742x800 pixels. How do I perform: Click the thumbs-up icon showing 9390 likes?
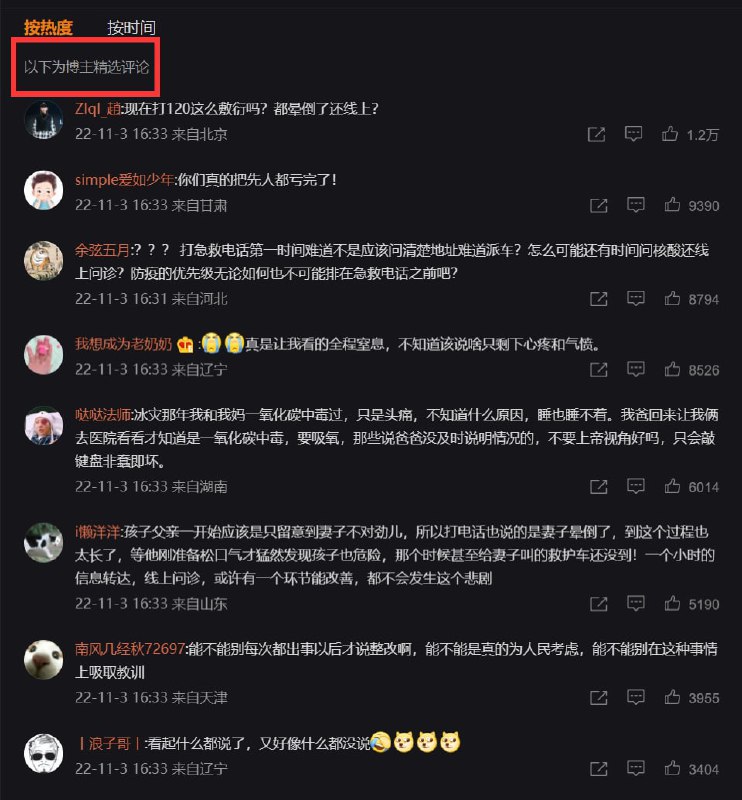tap(672, 204)
